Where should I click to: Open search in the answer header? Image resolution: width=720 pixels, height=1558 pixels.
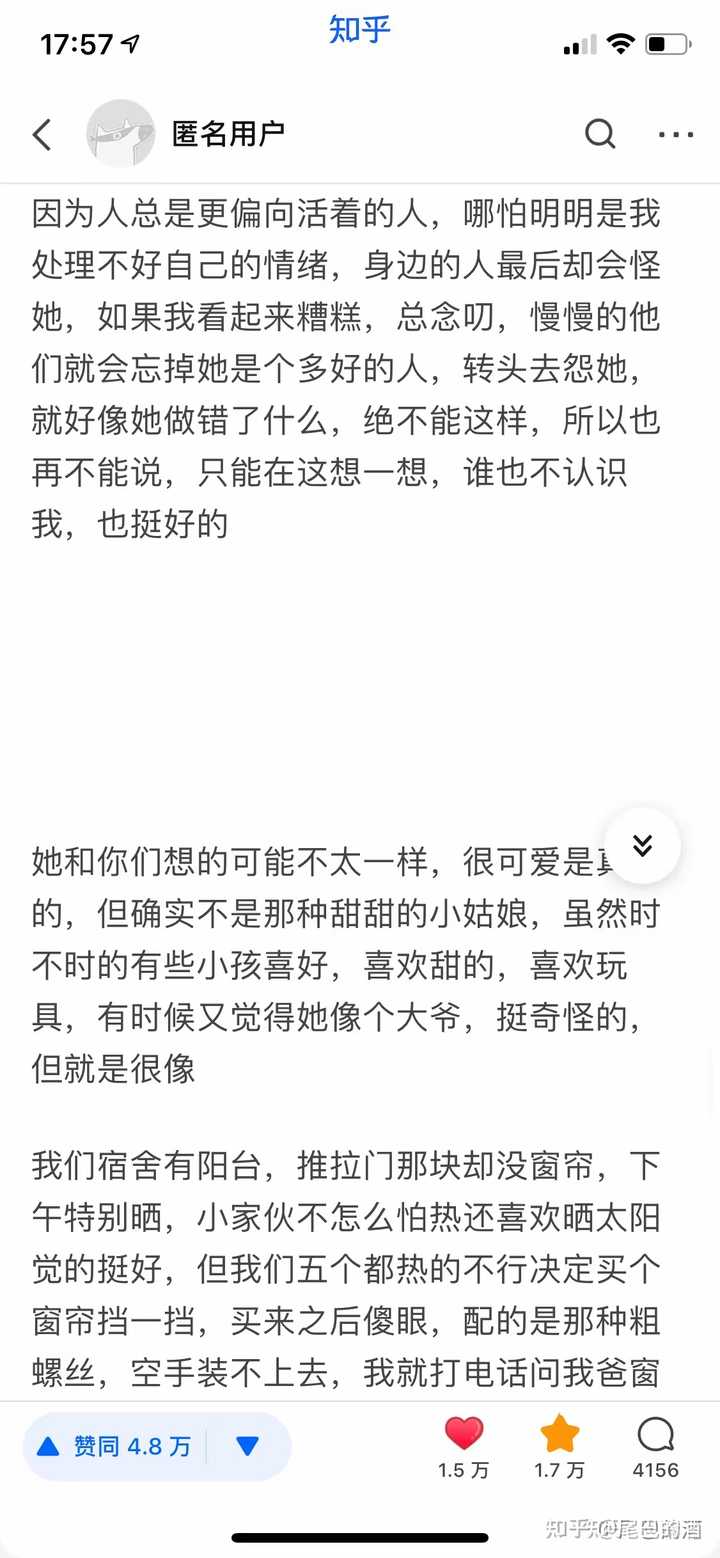(600, 133)
